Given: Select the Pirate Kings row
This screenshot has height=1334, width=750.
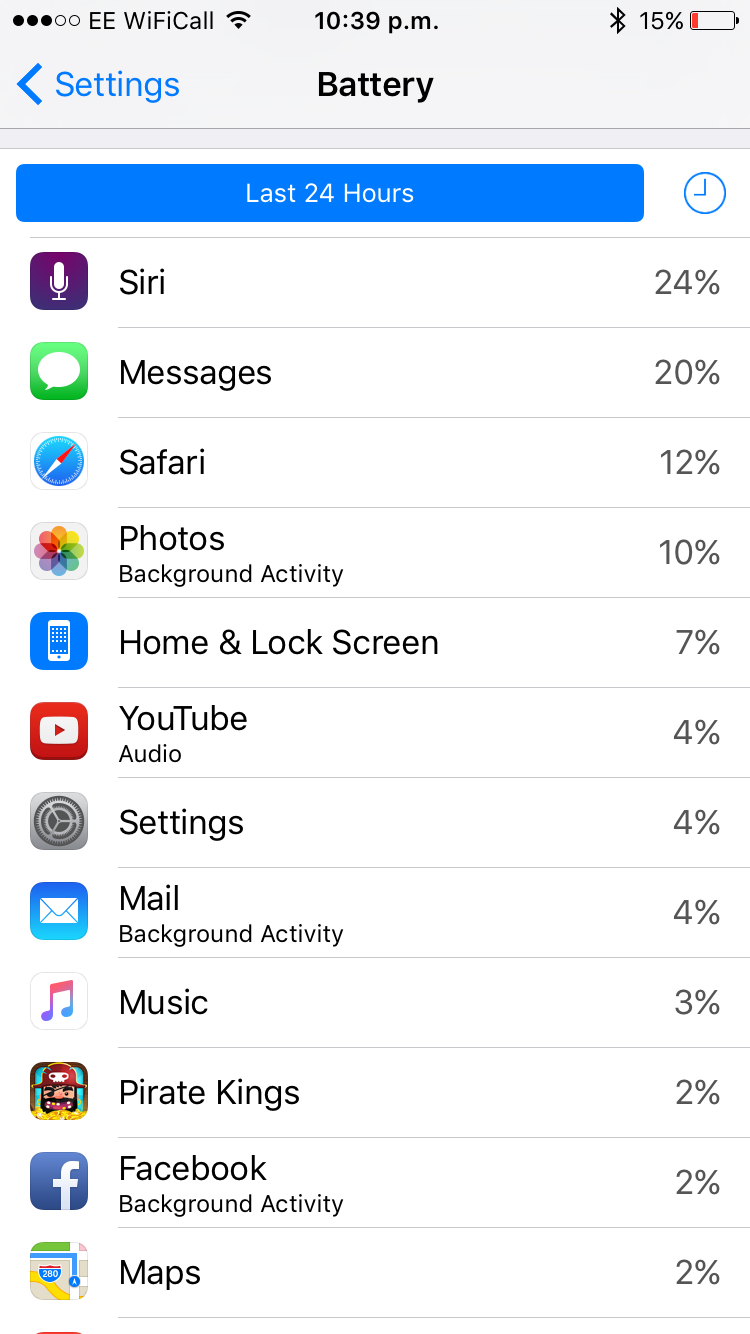Looking at the screenshot, I should click(x=375, y=1093).
